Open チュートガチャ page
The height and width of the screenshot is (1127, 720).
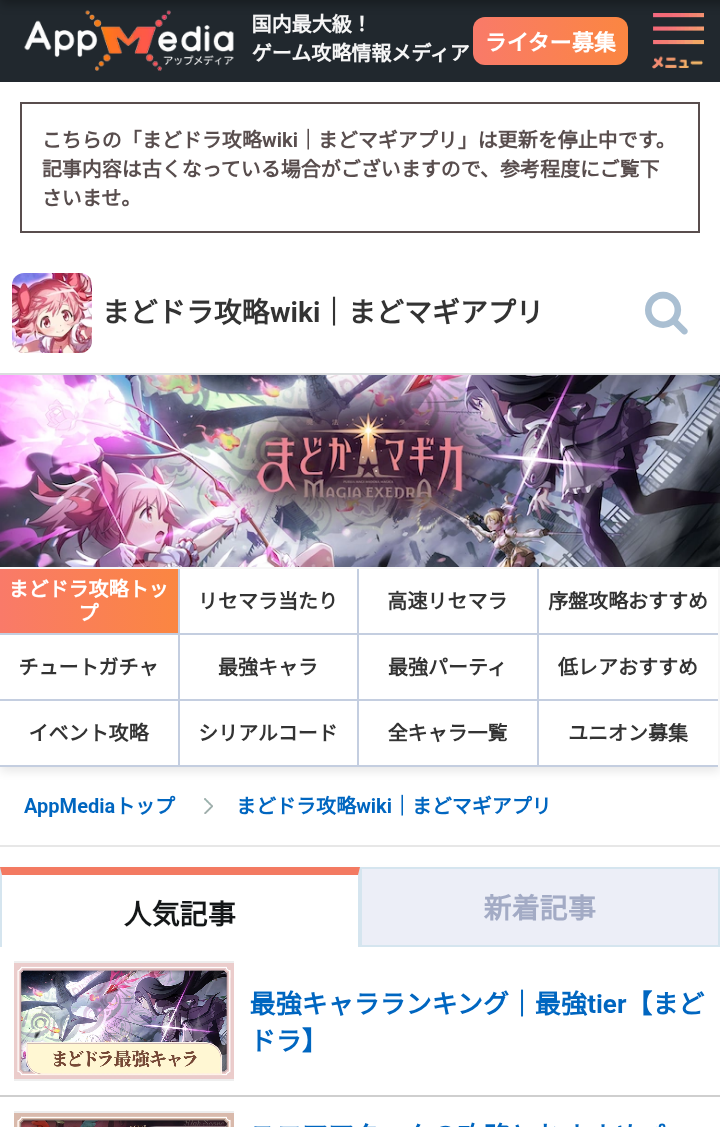[x=89, y=667]
